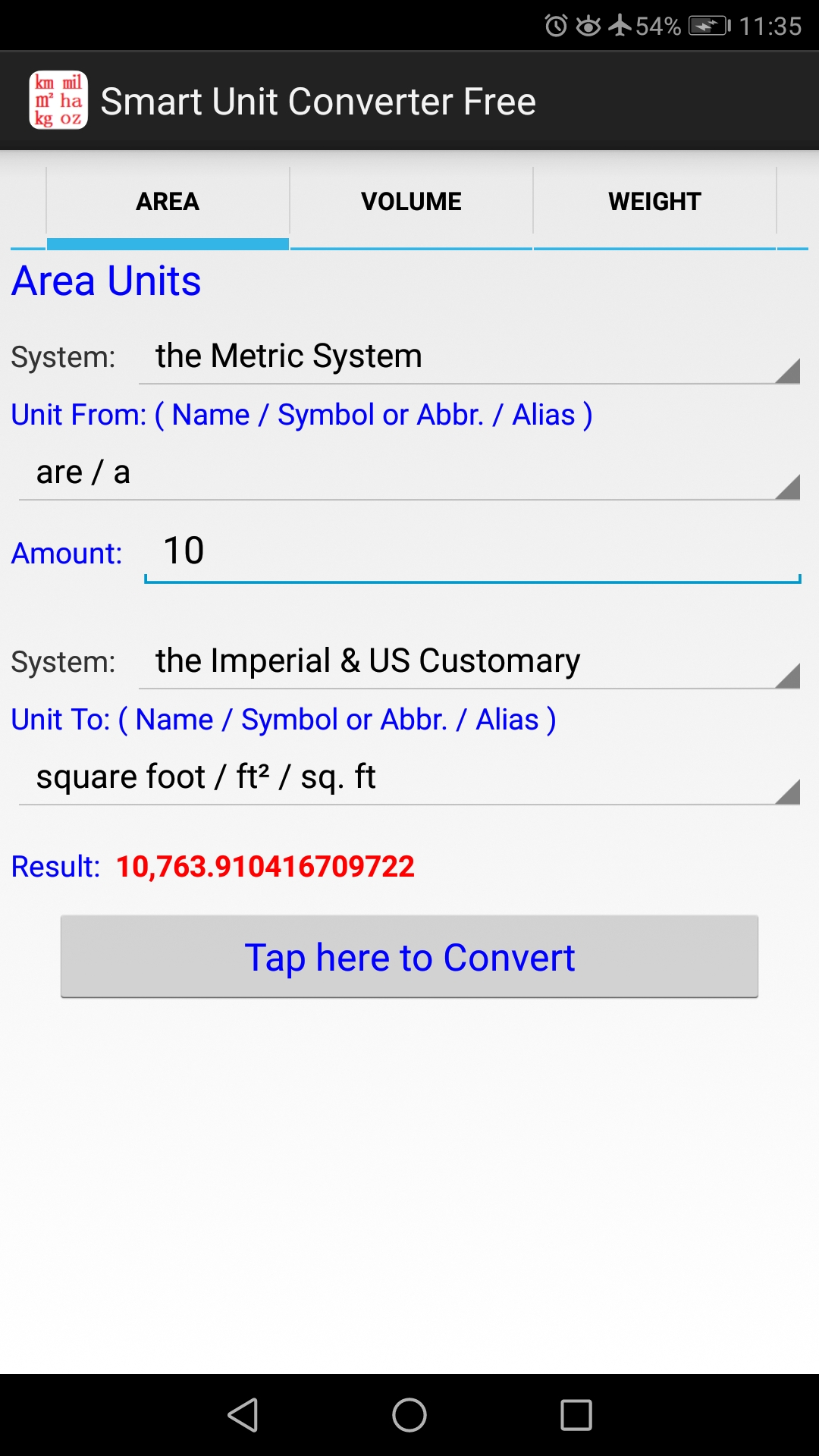This screenshot has width=819, height=1456.
Task: Click the blue Area Units heading
Action: click(105, 281)
